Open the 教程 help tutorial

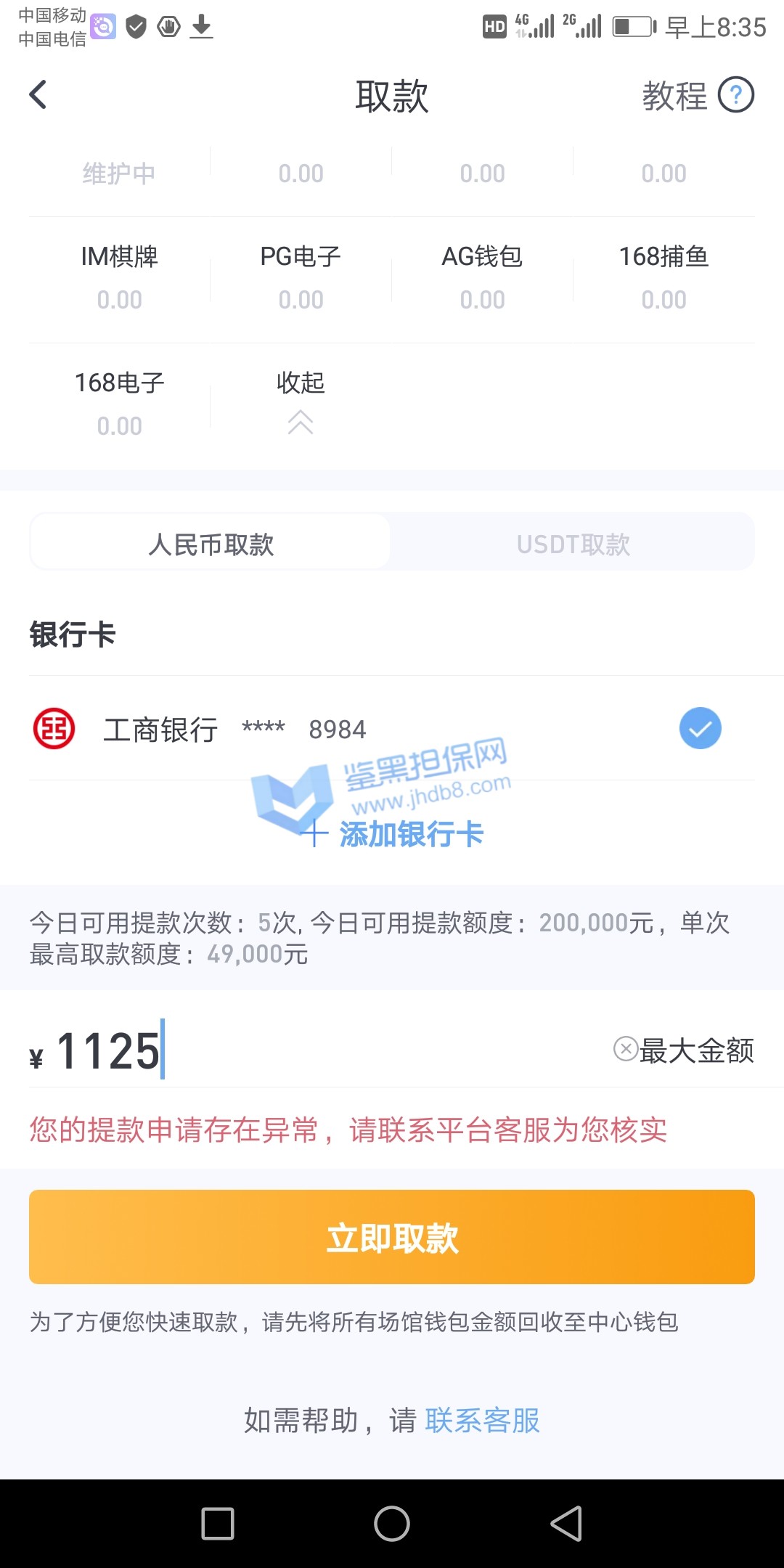tap(698, 95)
